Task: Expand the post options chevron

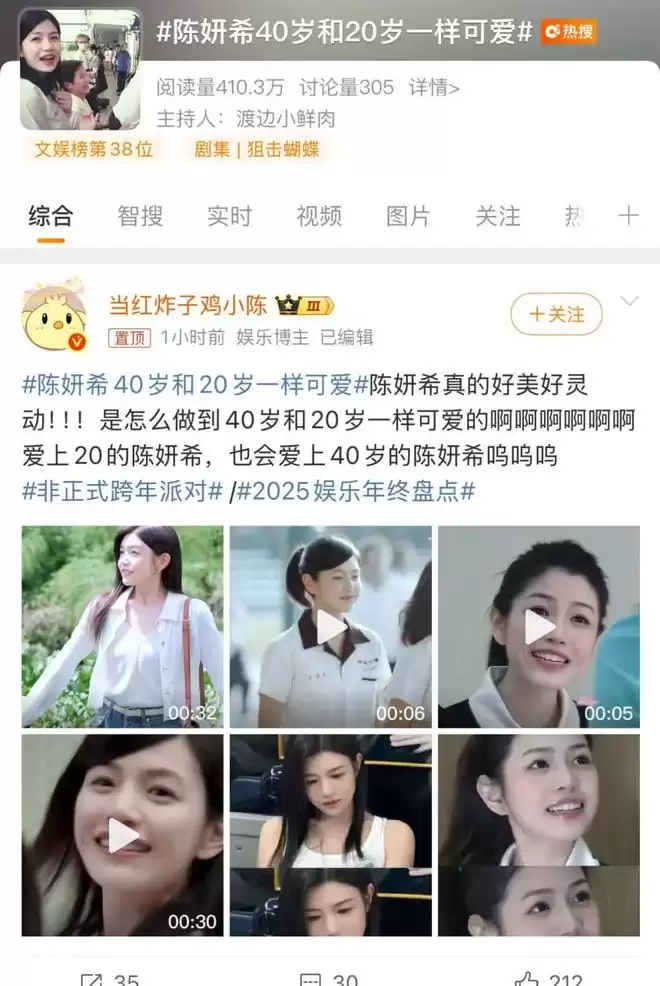Action: click(x=629, y=301)
